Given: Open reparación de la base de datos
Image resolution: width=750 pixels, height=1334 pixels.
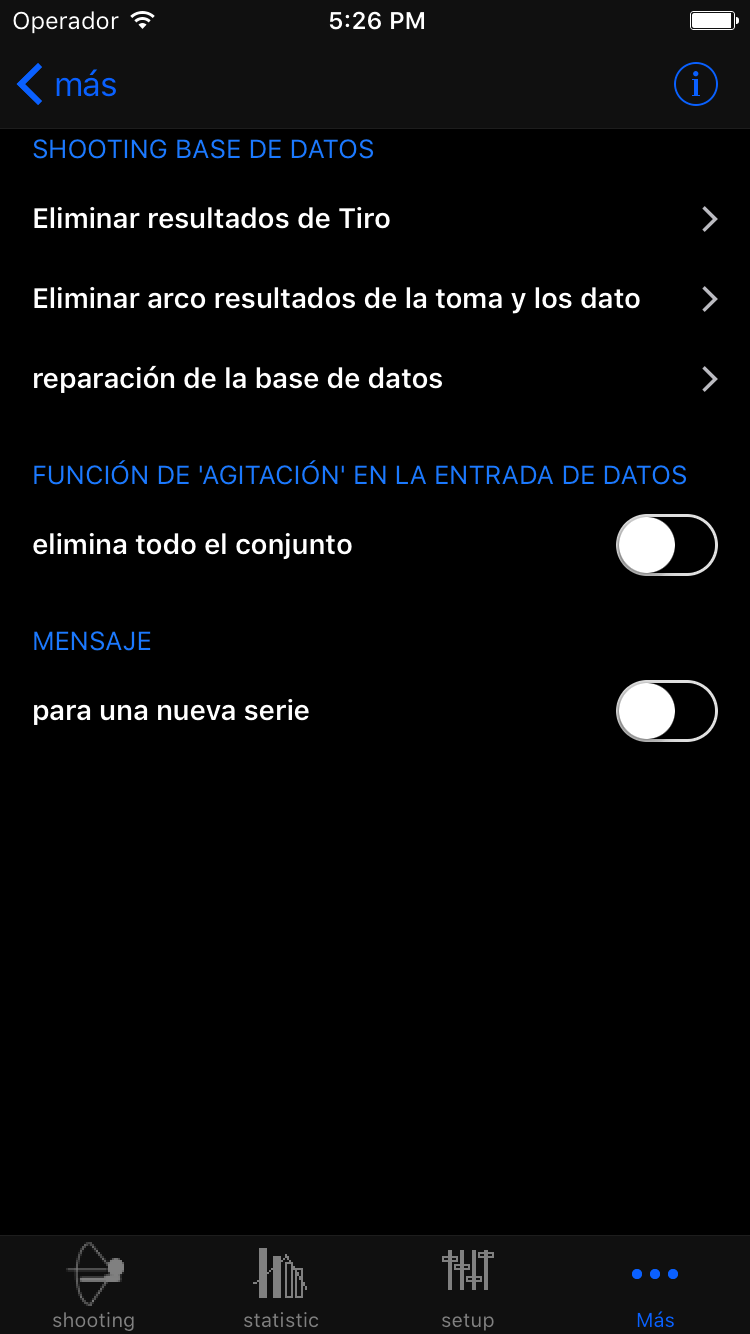Looking at the screenshot, I should tap(375, 379).
